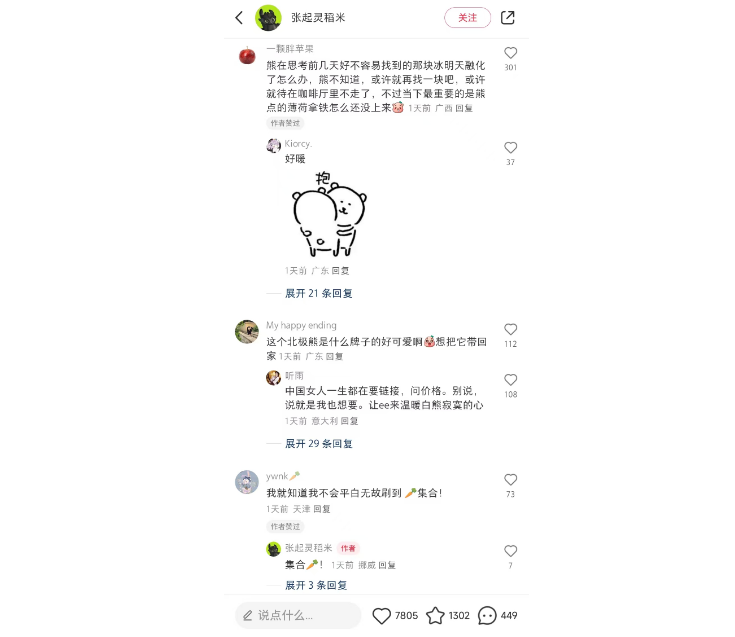Go back using the top-left arrow
This screenshot has height=637, width=735.
coord(239,18)
